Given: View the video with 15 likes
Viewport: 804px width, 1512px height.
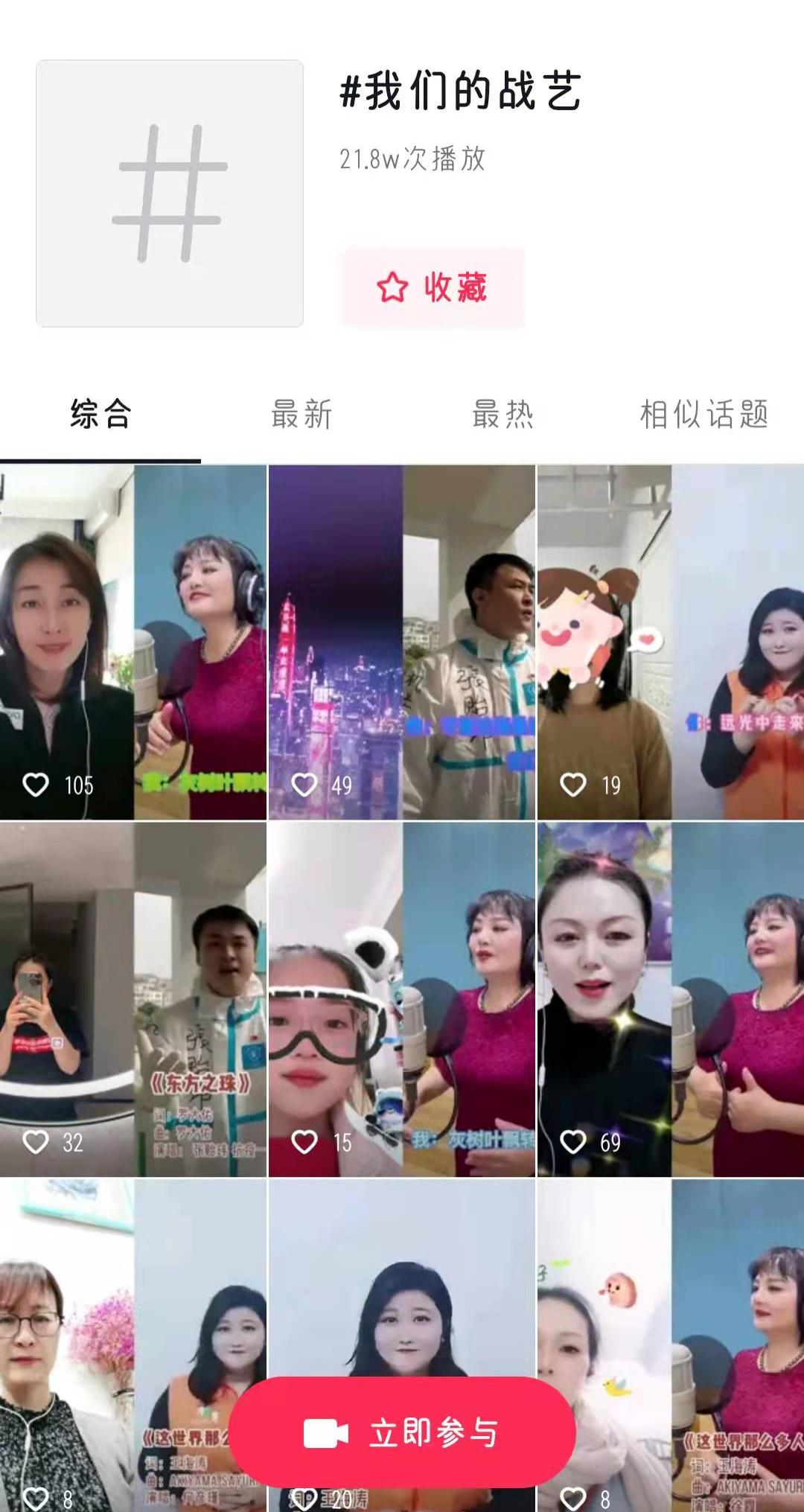Looking at the screenshot, I should (402, 999).
